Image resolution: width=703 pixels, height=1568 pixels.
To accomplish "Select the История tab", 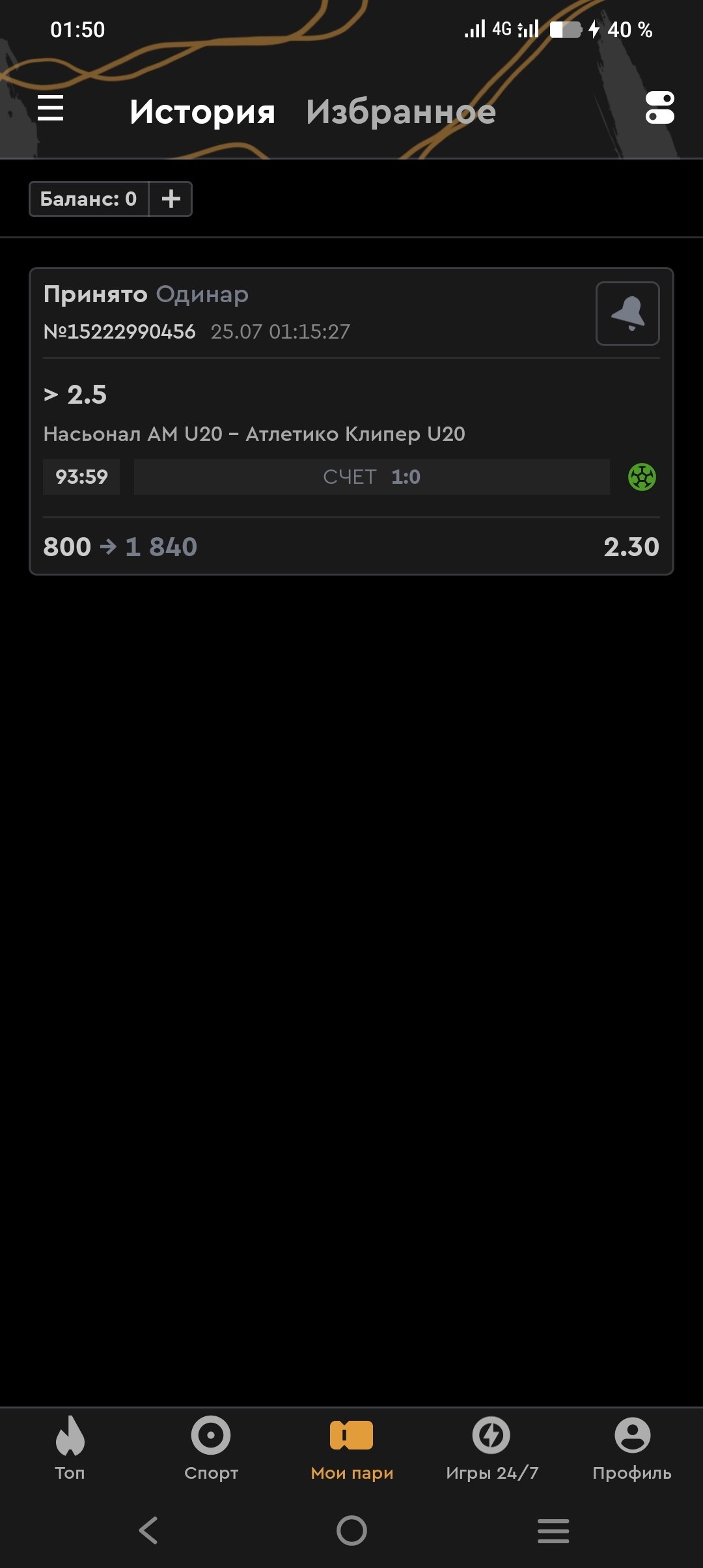I will click(202, 112).
